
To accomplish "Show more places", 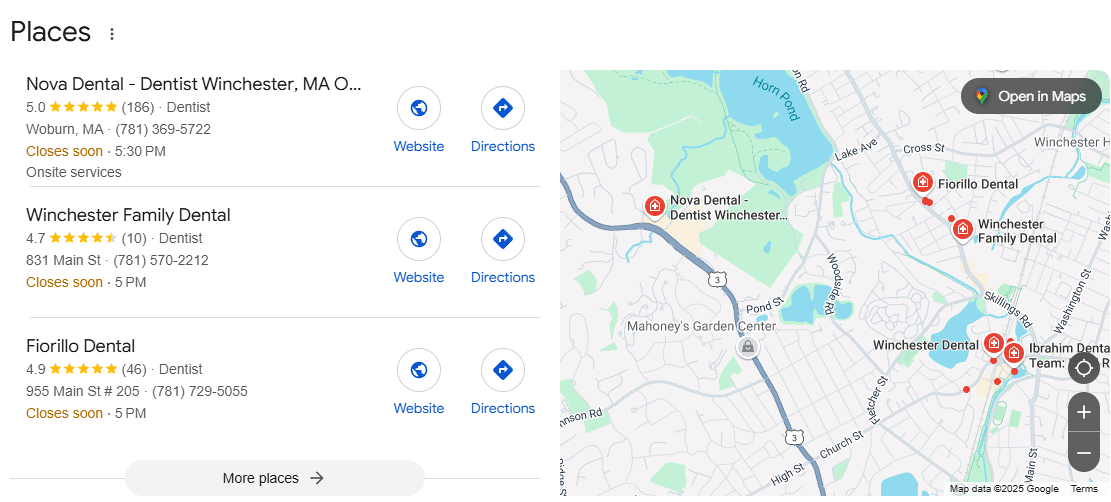I will 274,478.
